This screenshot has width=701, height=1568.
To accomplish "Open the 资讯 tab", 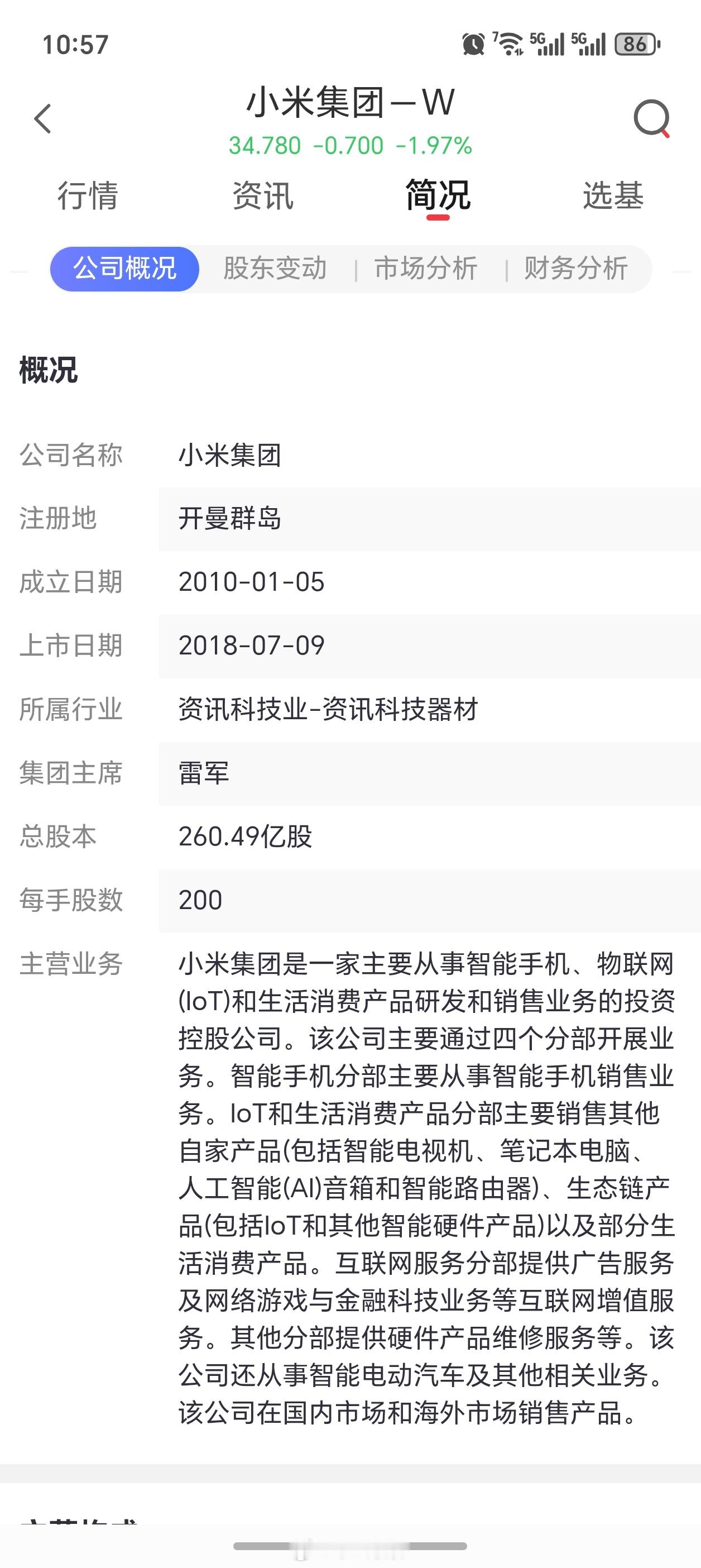I will pos(262,196).
